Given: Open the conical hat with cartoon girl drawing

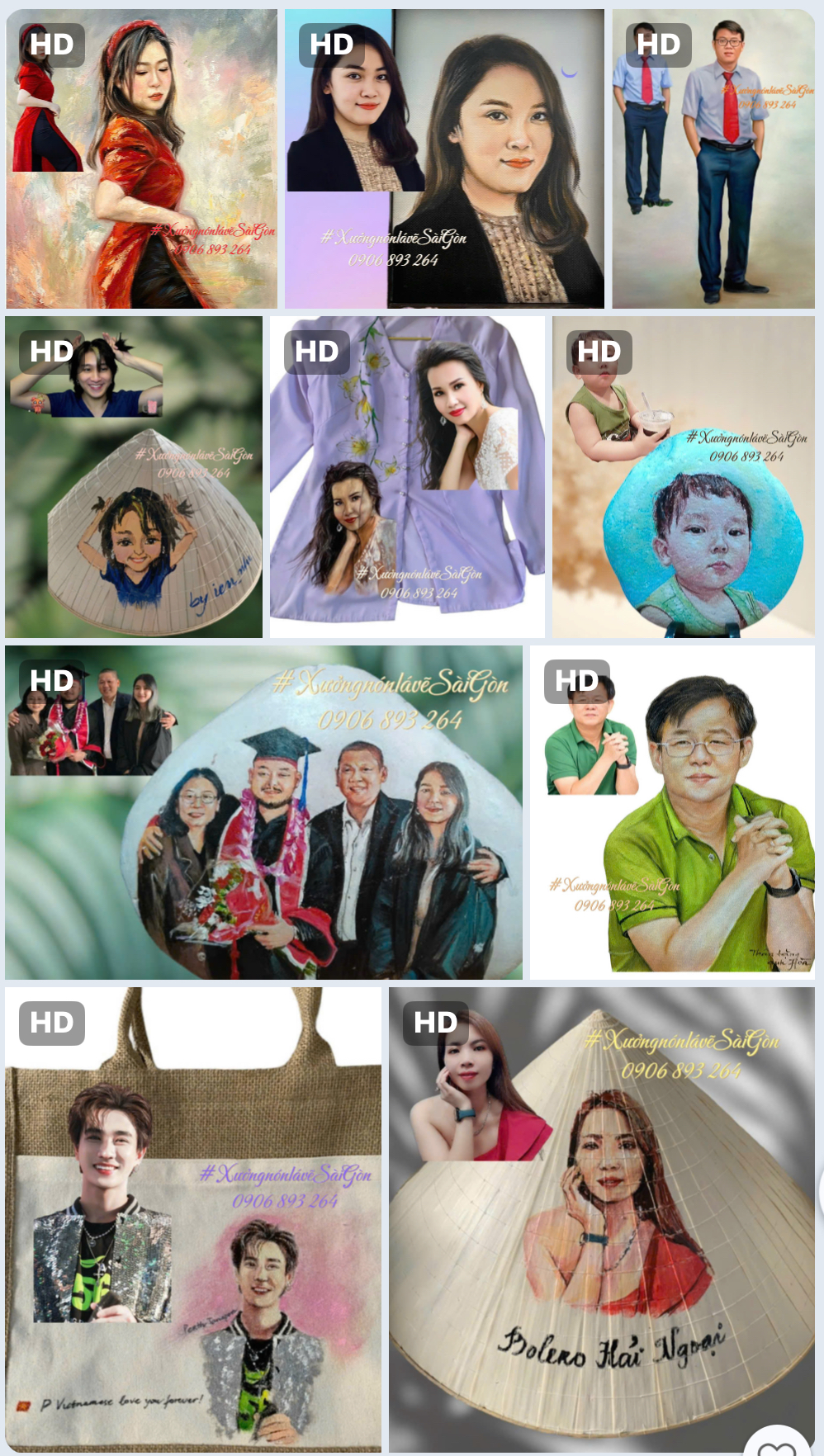Looking at the screenshot, I should (x=134, y=477).
